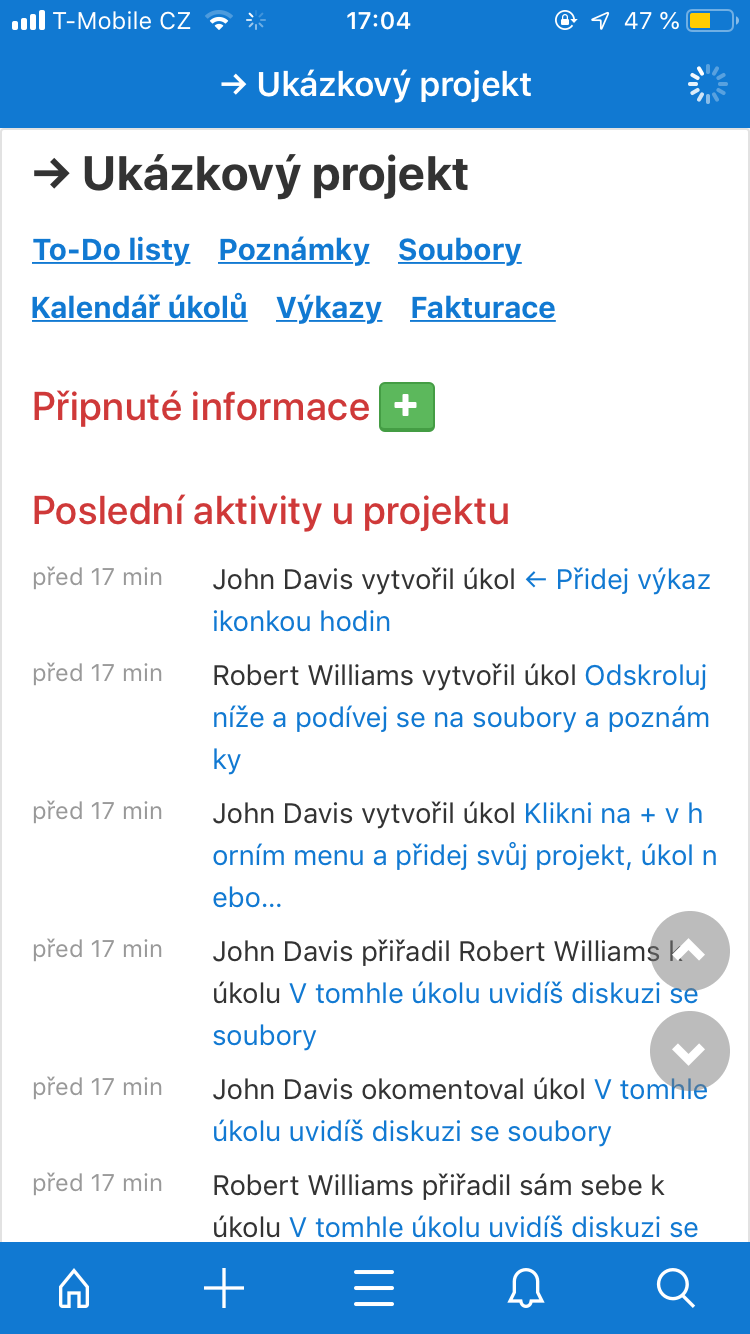
Task: Start search with magnifier icon
Action: tap(676, 1288)
